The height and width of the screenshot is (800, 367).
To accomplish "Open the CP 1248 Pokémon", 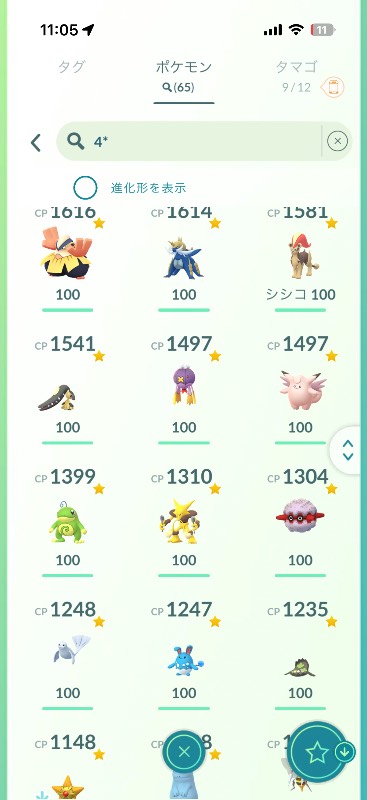I will pos(67,655).
